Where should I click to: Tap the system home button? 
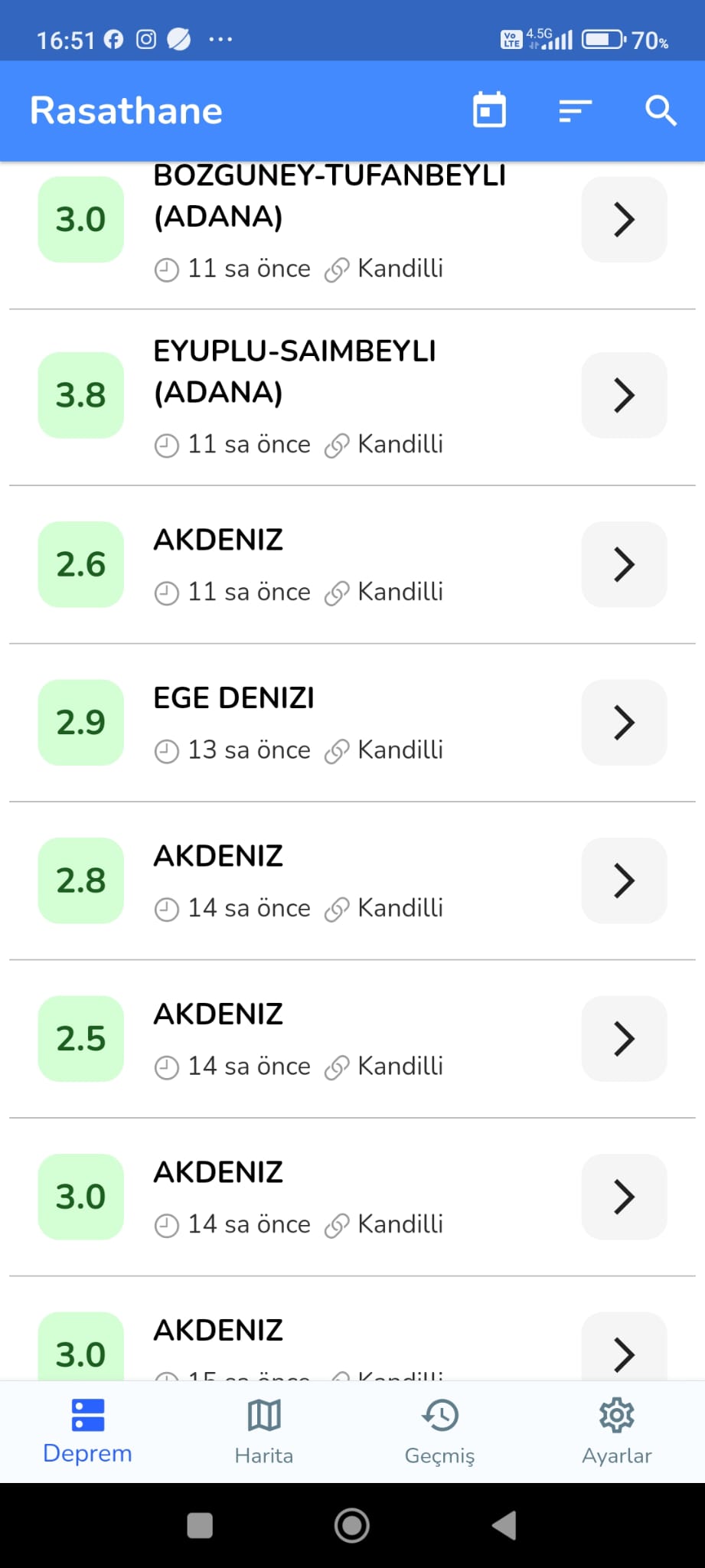tap(352, 1525)
